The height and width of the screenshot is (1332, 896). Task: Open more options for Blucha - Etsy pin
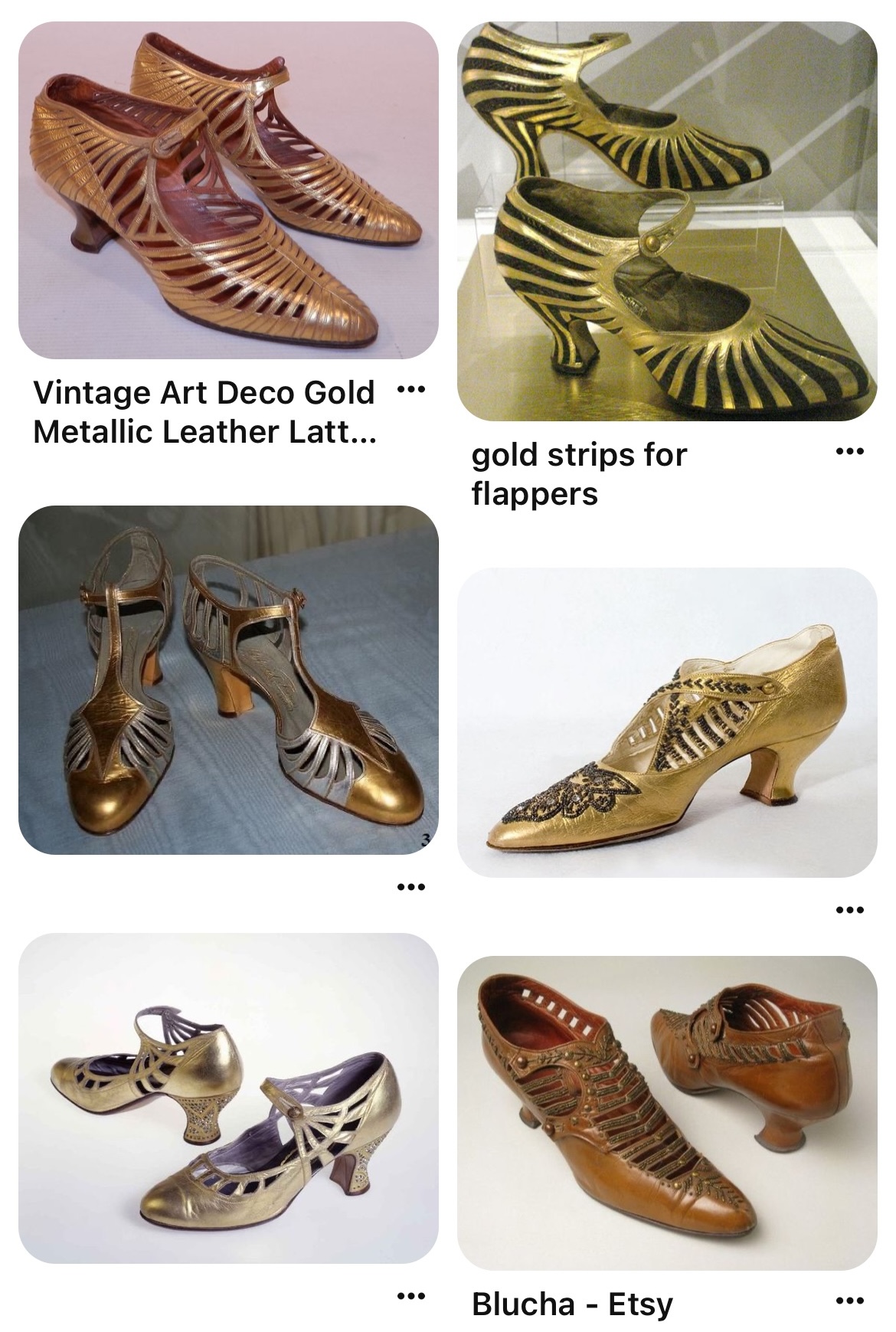pos(849,1301)
